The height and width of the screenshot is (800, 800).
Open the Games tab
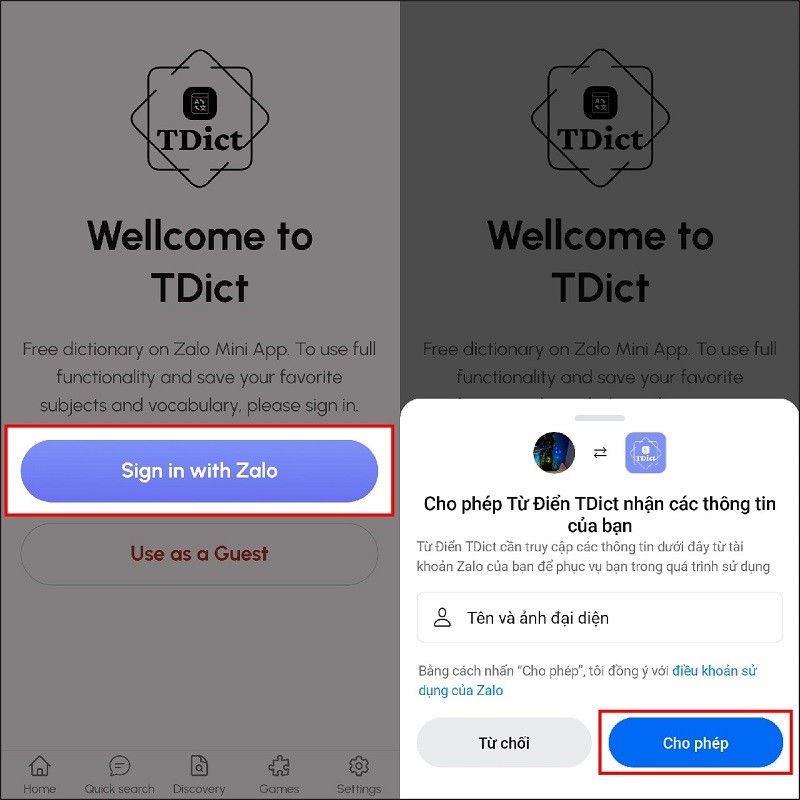tap(279, 774)
